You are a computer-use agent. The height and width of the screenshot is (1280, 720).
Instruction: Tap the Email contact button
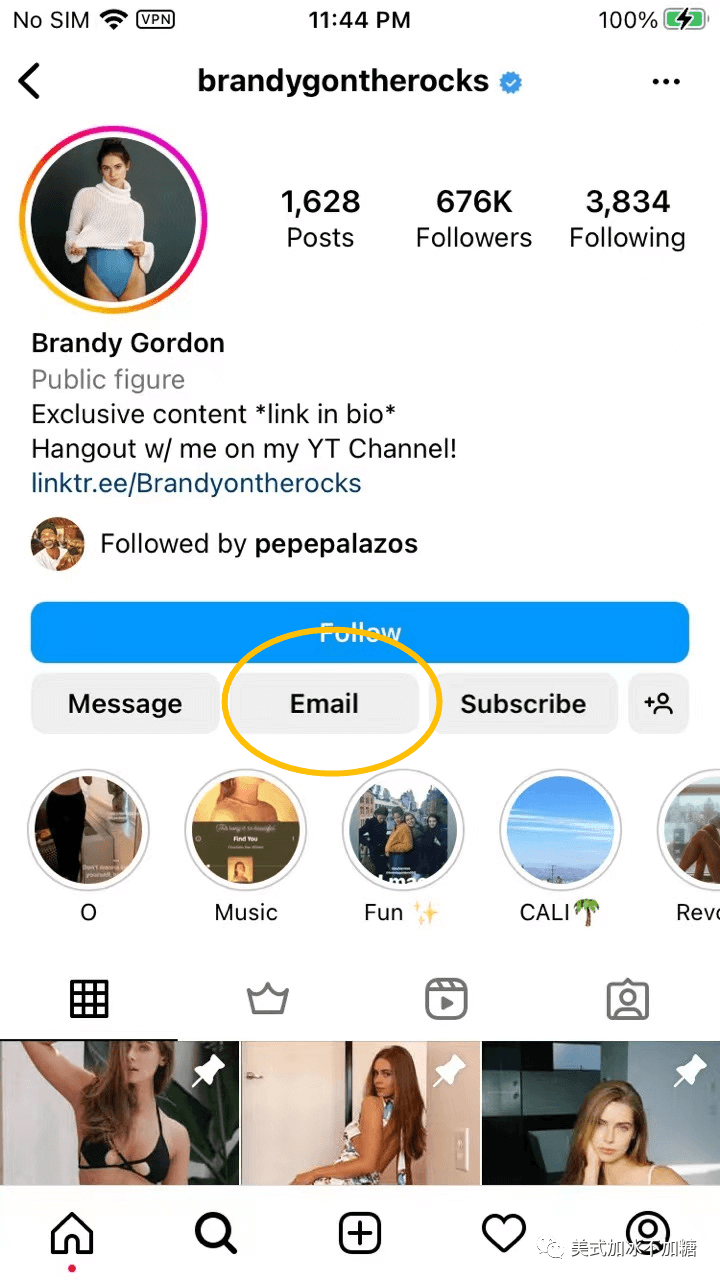point(324,704)
